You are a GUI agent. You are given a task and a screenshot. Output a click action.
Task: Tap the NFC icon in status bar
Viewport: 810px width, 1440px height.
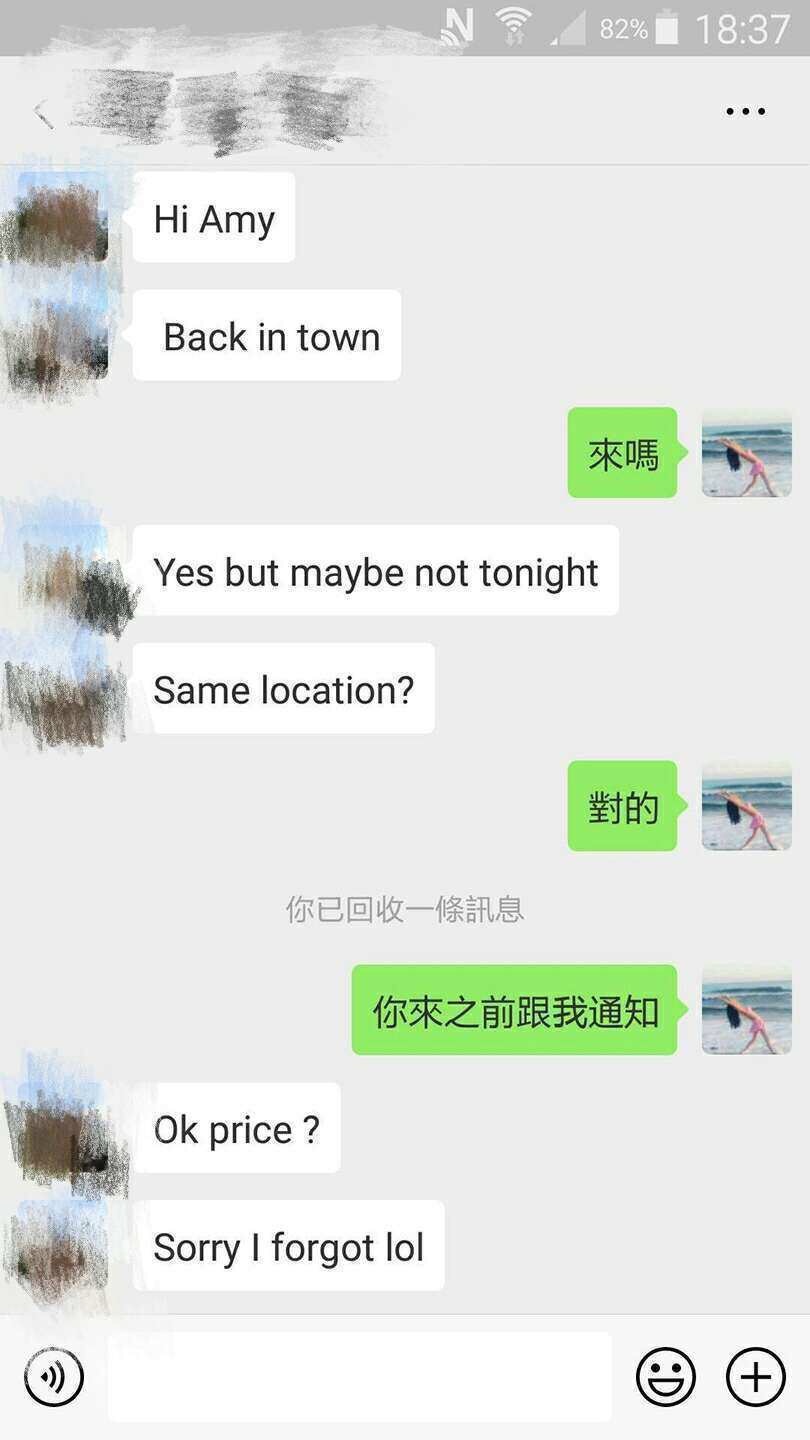point(459,23)
